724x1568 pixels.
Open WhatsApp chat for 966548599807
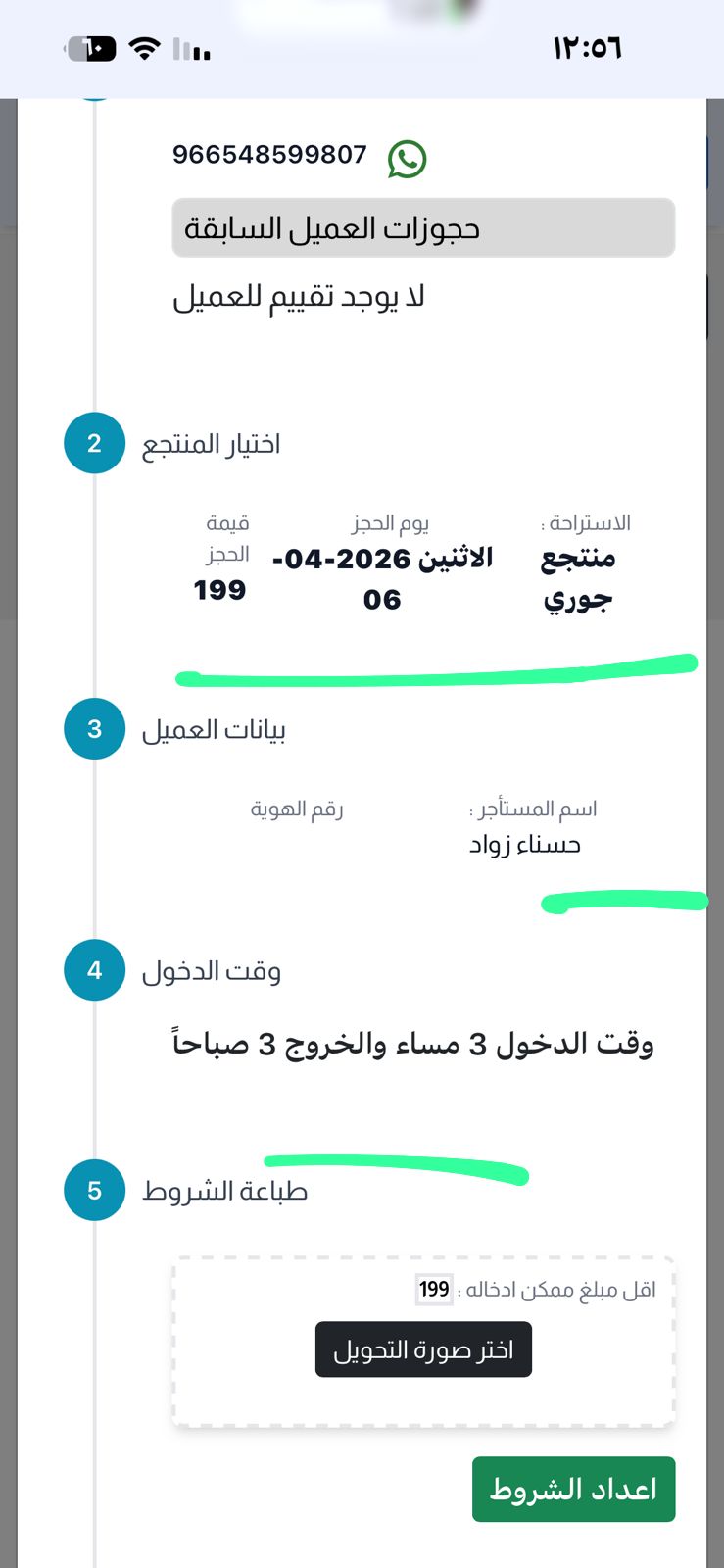point(407,159)
